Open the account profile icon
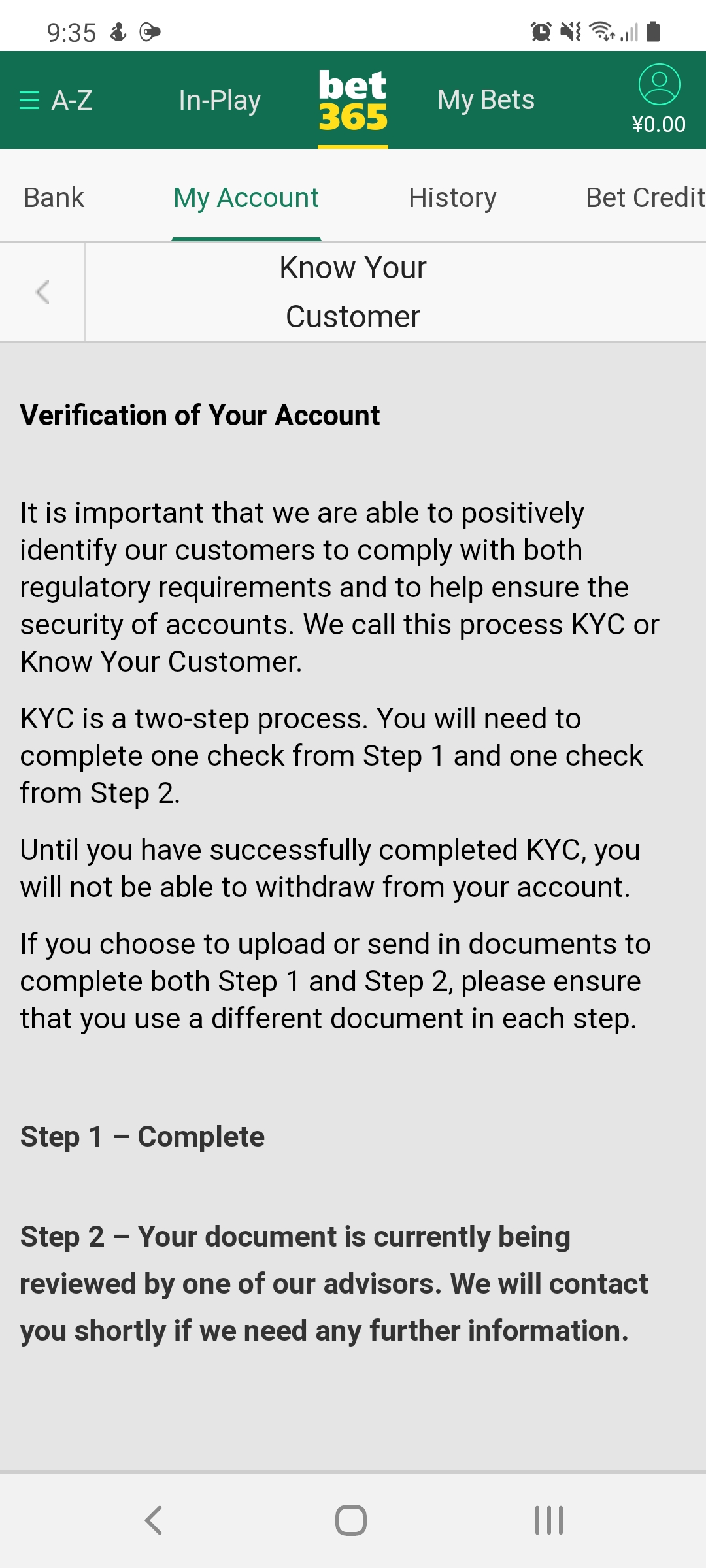 (x=659, y=85)
